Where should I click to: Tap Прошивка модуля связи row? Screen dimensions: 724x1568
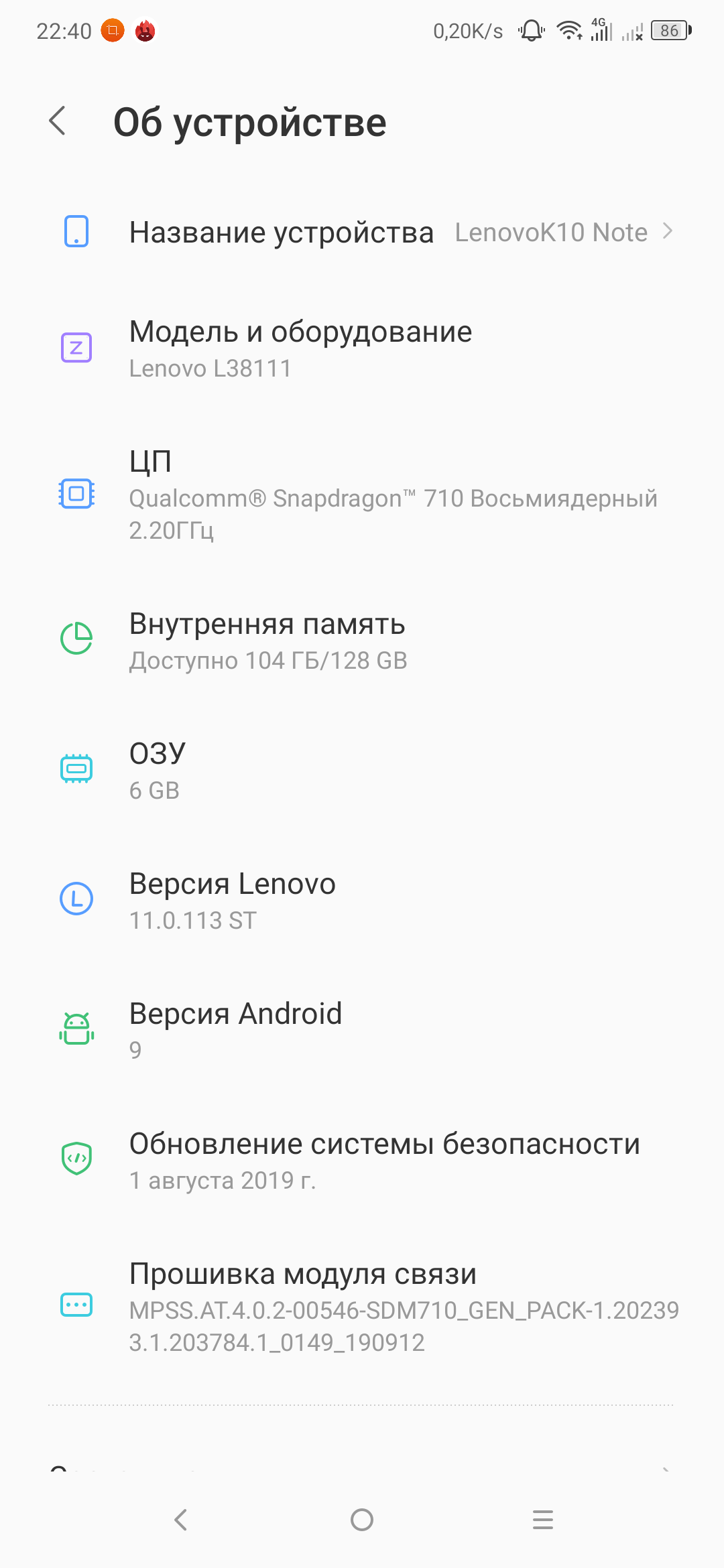[x=362, y=1306]
